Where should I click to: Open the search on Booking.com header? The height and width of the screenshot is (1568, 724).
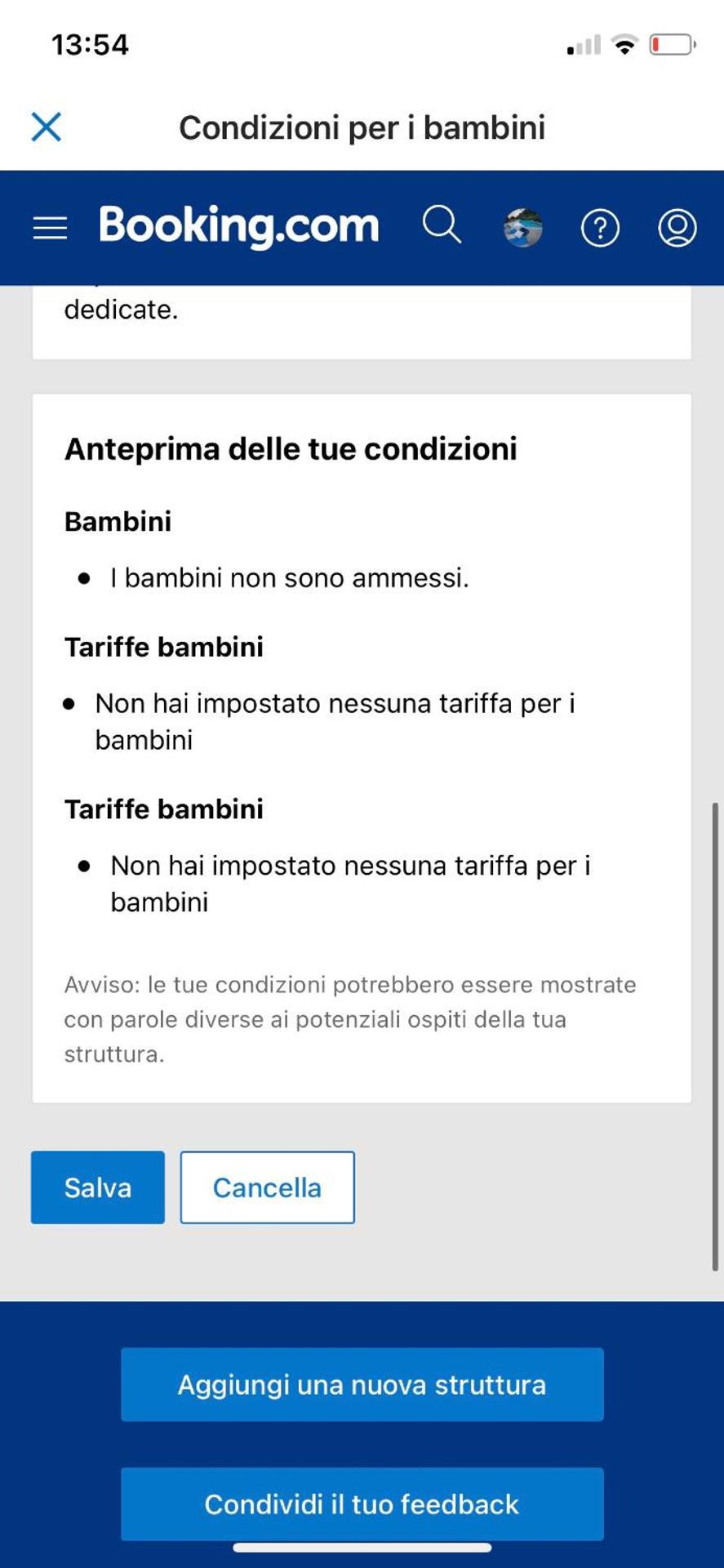441,226
